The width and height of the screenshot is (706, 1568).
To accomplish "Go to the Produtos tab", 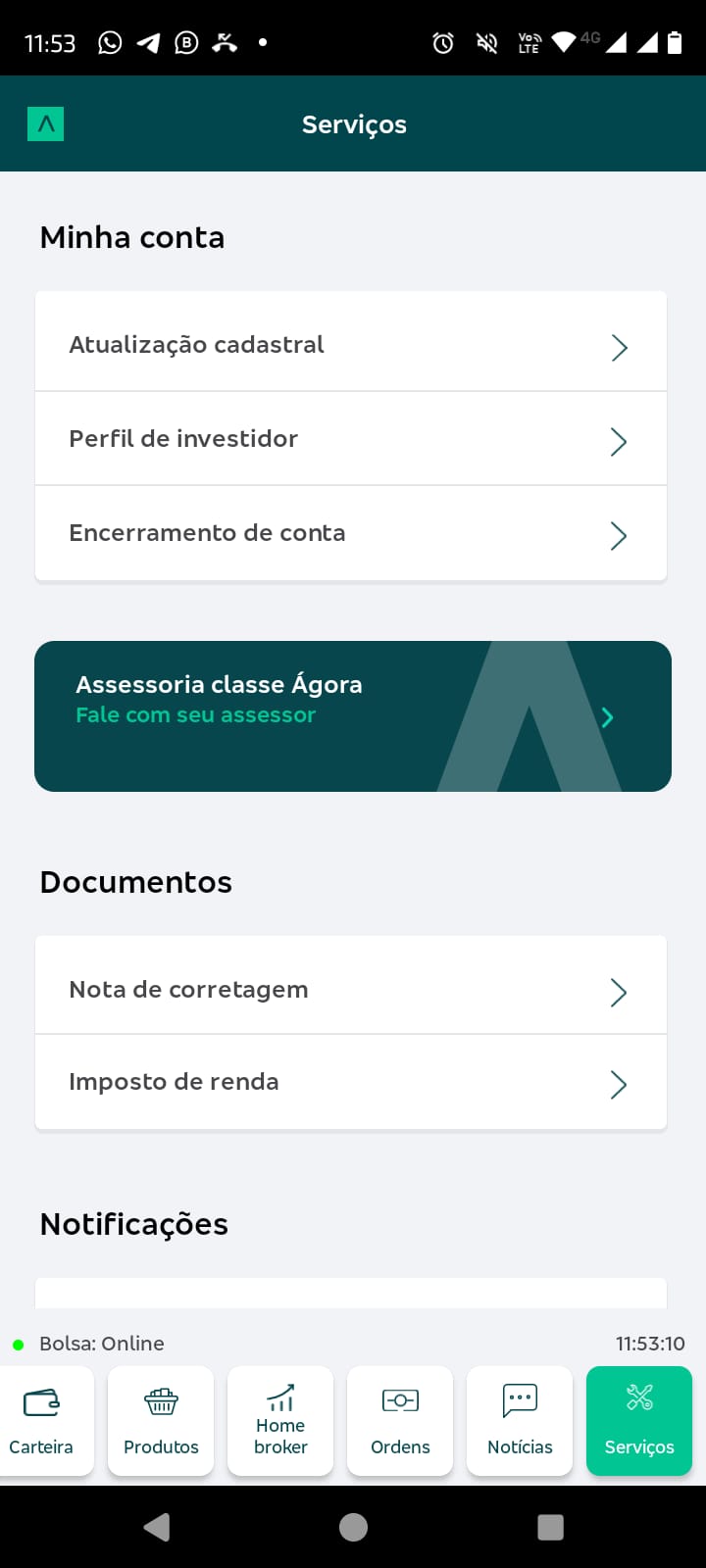I will 161,1421.
